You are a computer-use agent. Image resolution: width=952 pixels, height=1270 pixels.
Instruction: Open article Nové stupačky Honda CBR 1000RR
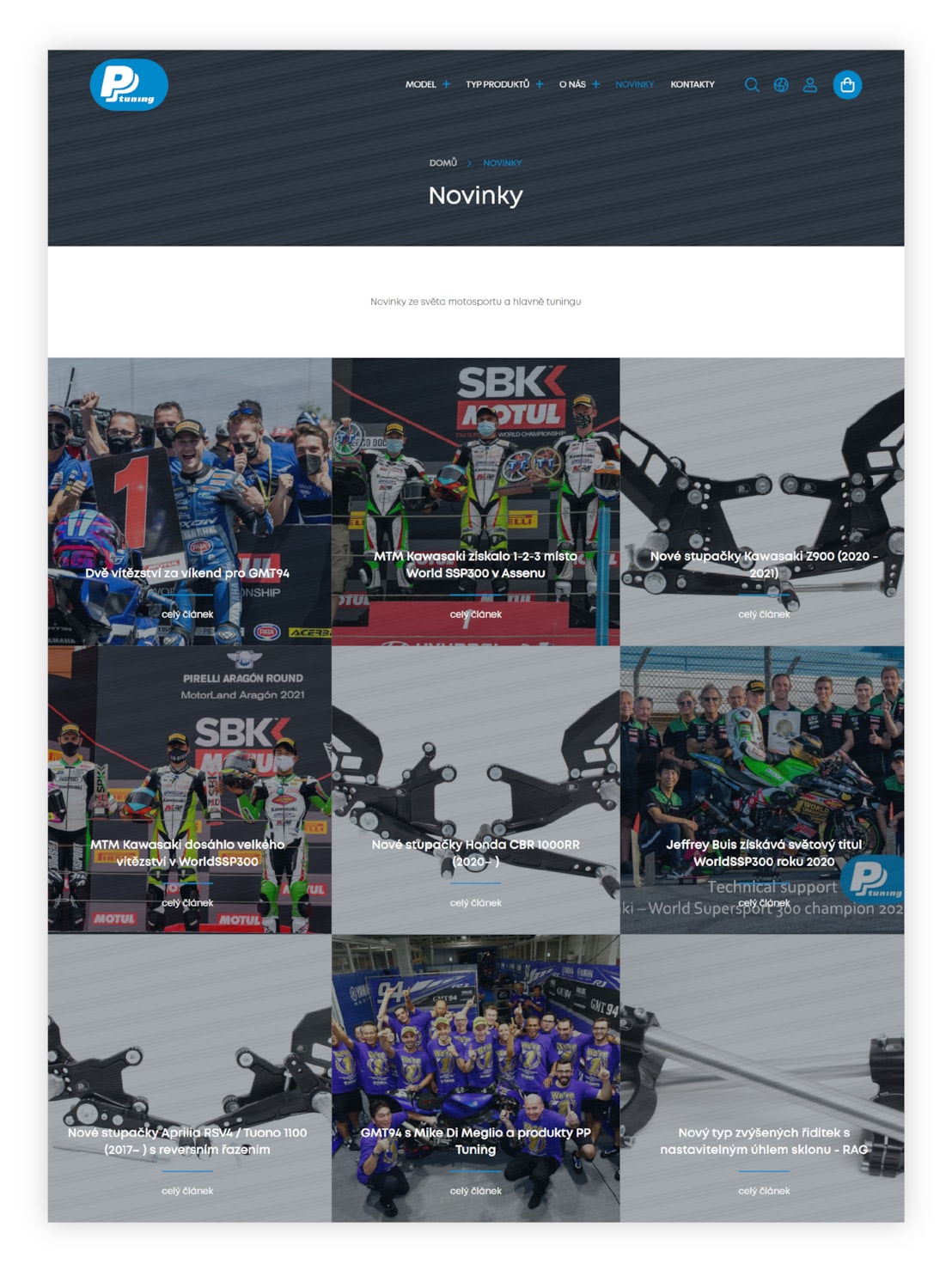point(475,852)
